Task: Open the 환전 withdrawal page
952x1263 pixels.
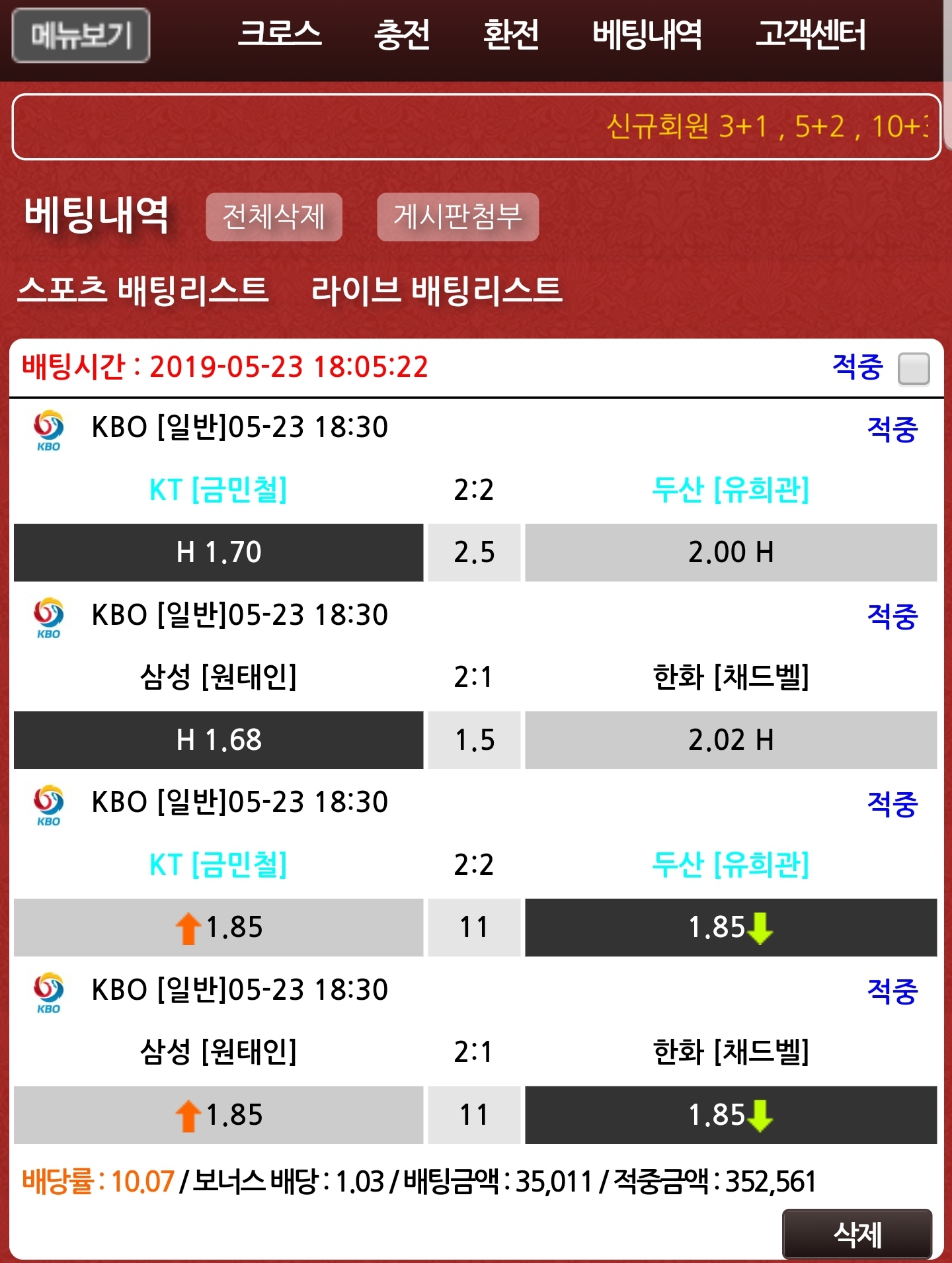Action: click(511, 34)
